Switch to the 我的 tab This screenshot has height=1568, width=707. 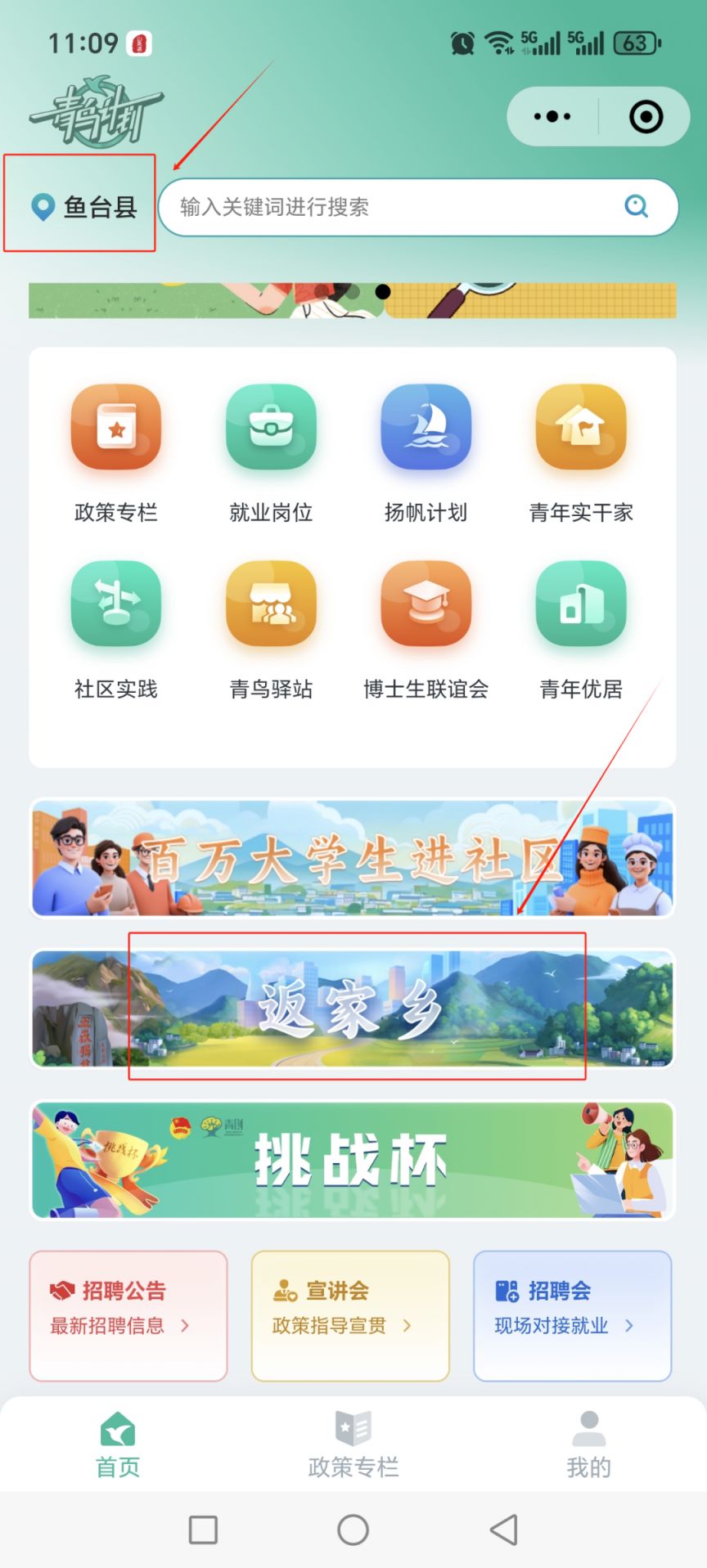(x=588, y=1444)
